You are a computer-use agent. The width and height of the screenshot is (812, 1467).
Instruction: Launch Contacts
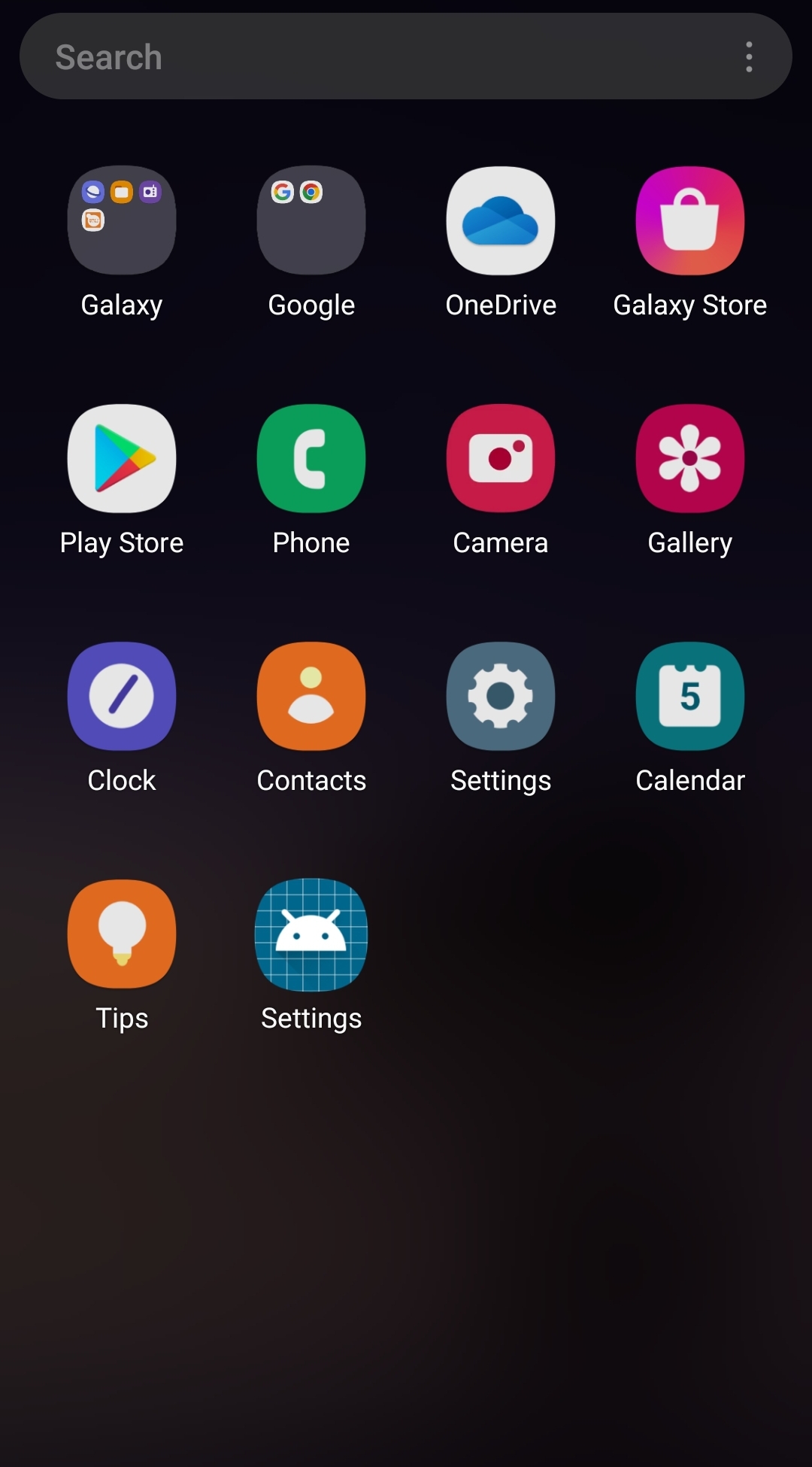tap(311, 696)
